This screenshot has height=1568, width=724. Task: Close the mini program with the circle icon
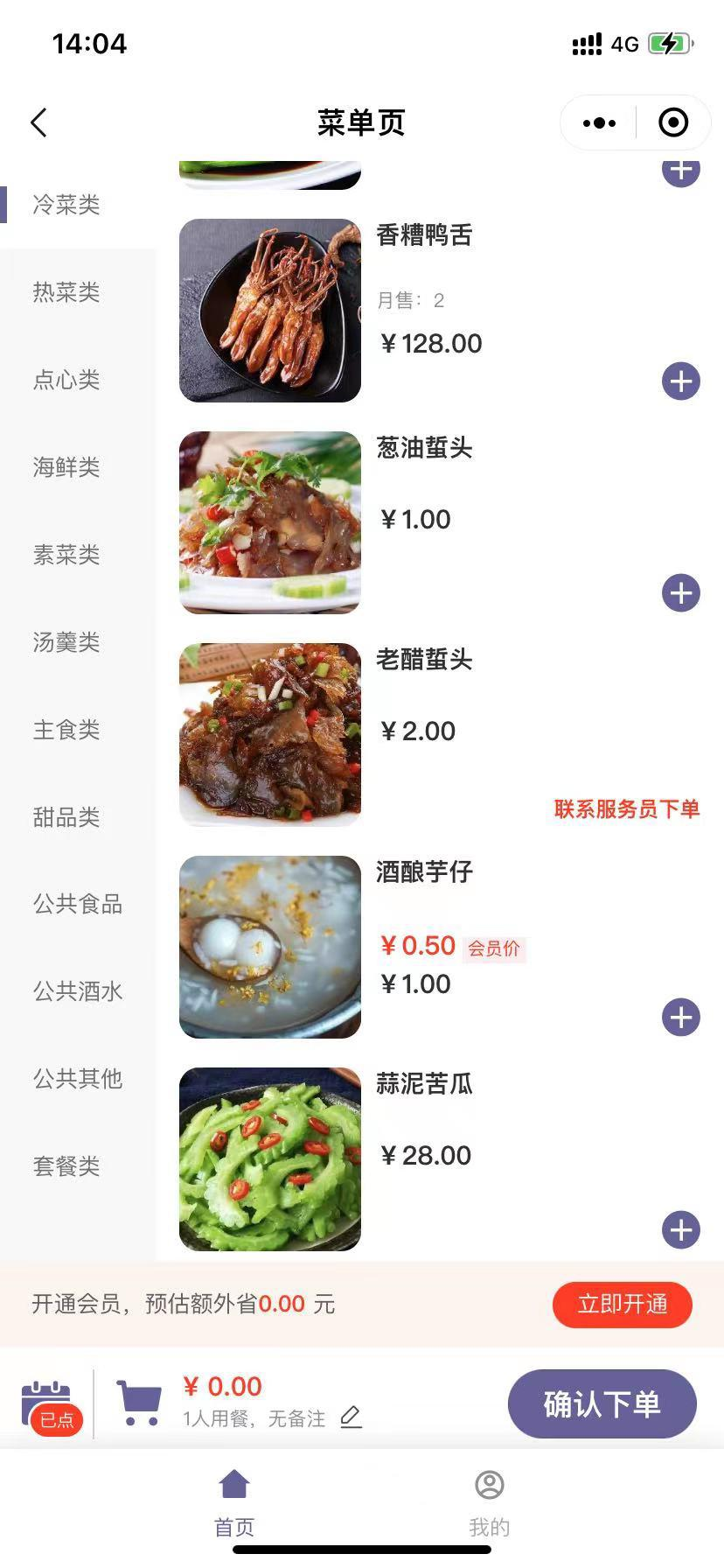pyautogui.click(x=672, y=122)
